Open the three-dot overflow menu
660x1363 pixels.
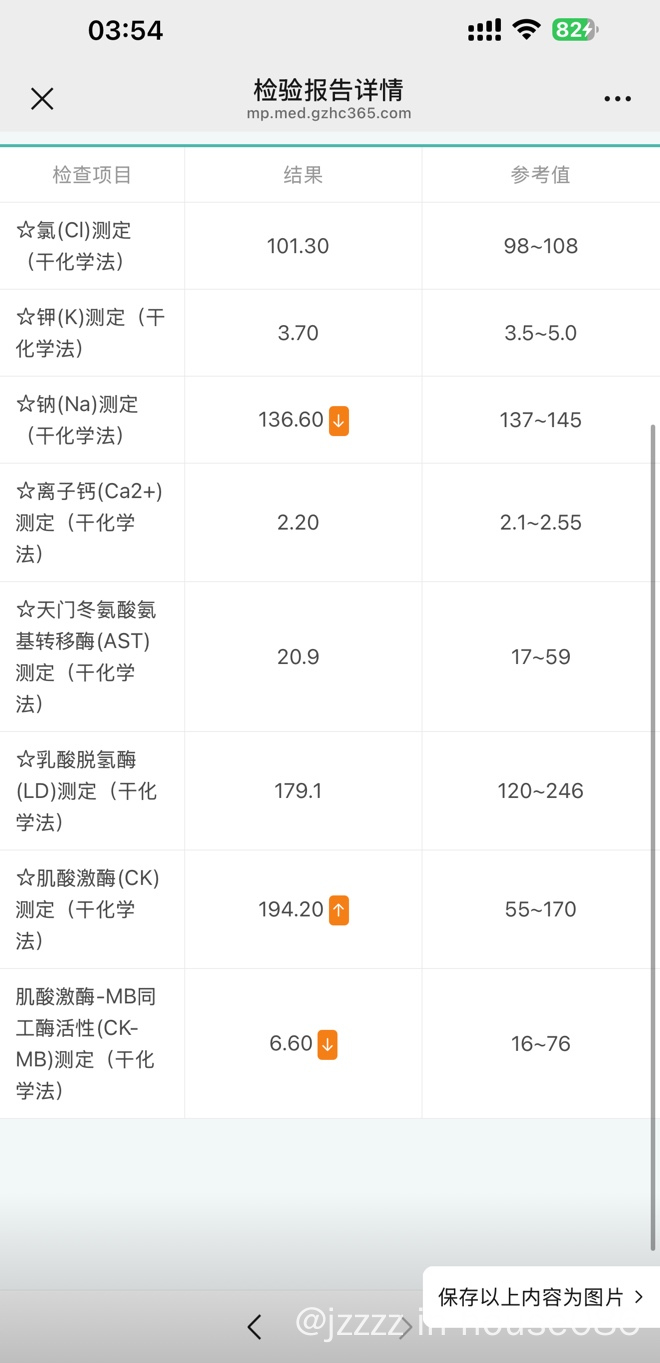click(x=618, y=98)
